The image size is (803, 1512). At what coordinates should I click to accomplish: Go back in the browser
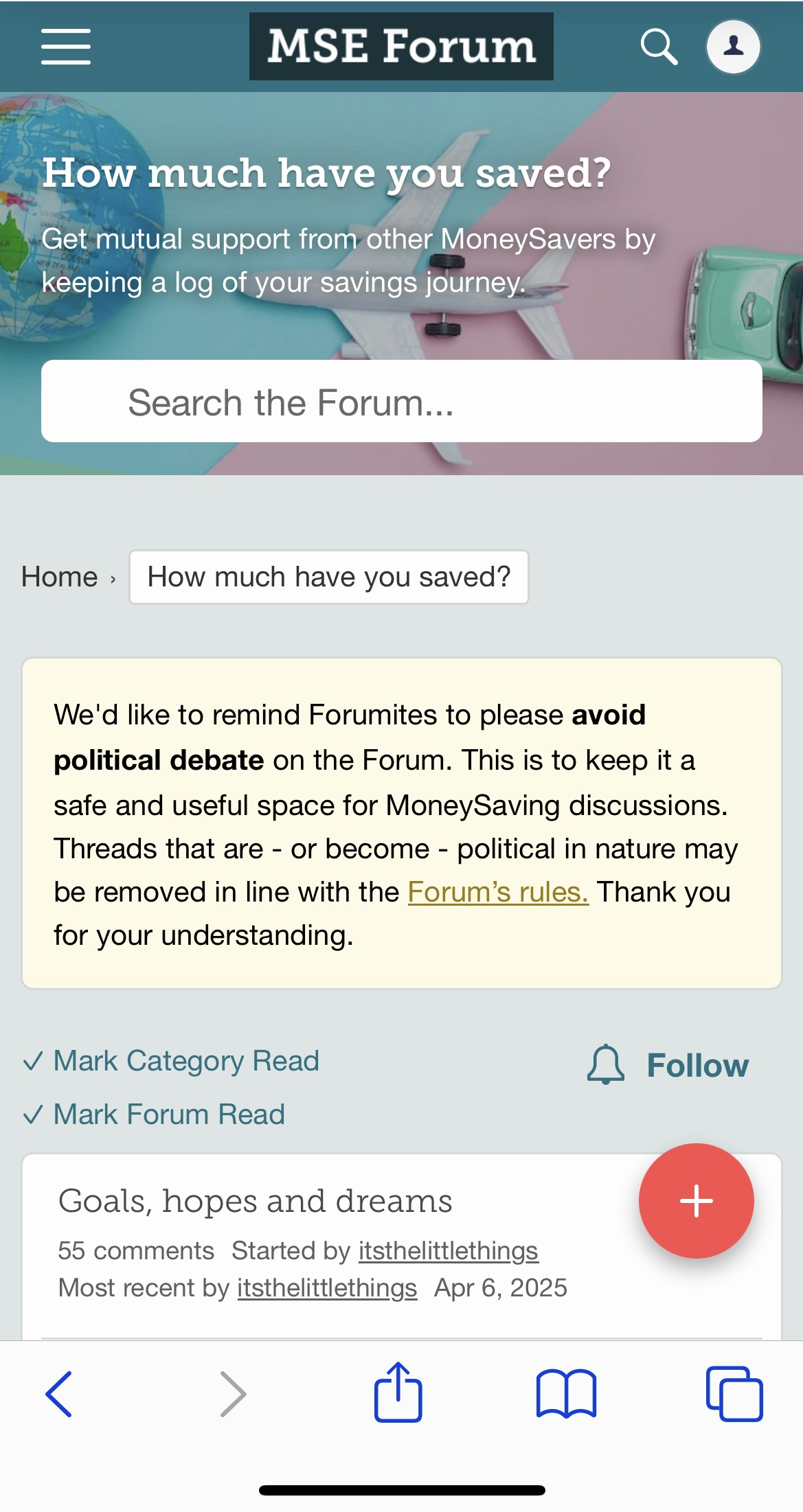point(59,1394)
